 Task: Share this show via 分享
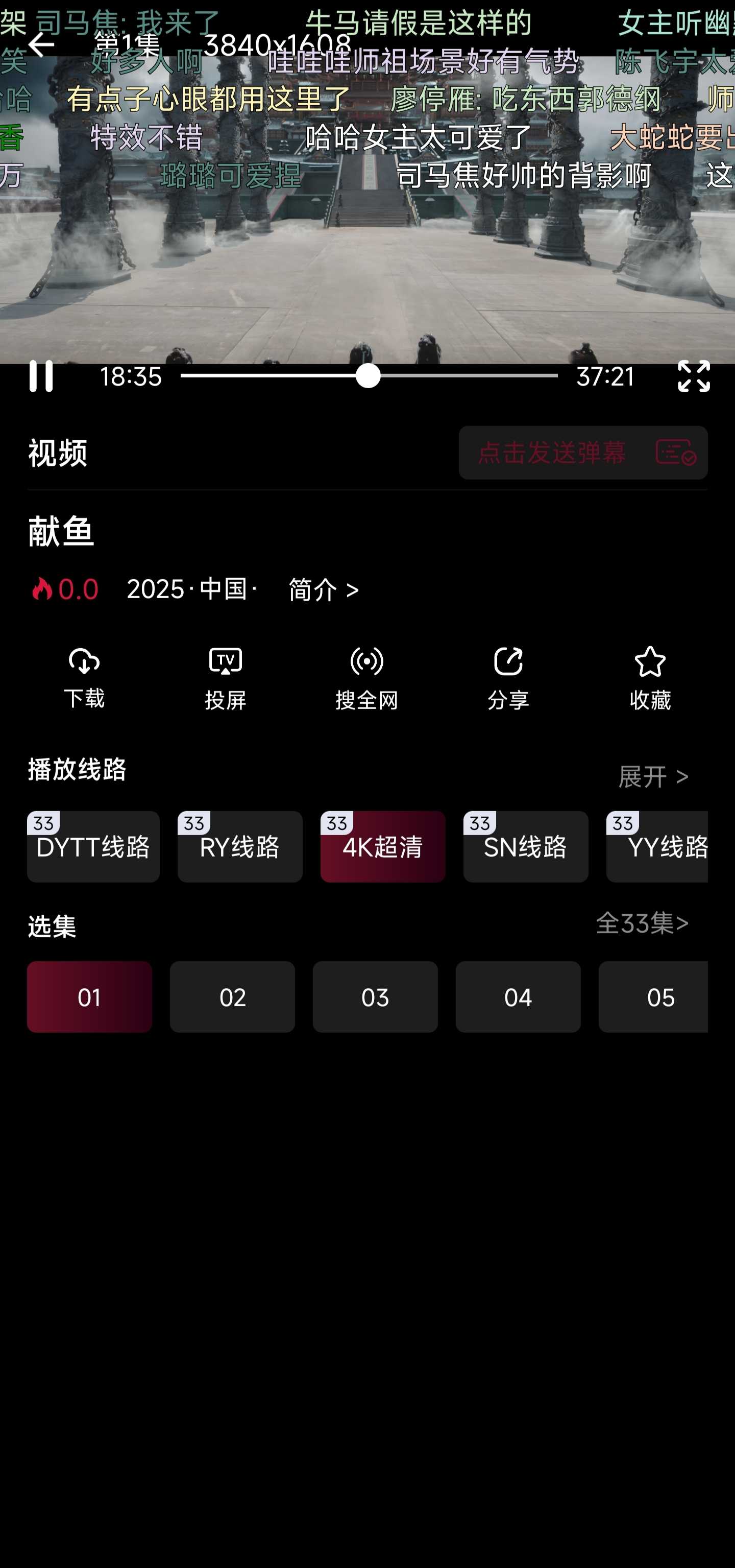tap(509, 677)
